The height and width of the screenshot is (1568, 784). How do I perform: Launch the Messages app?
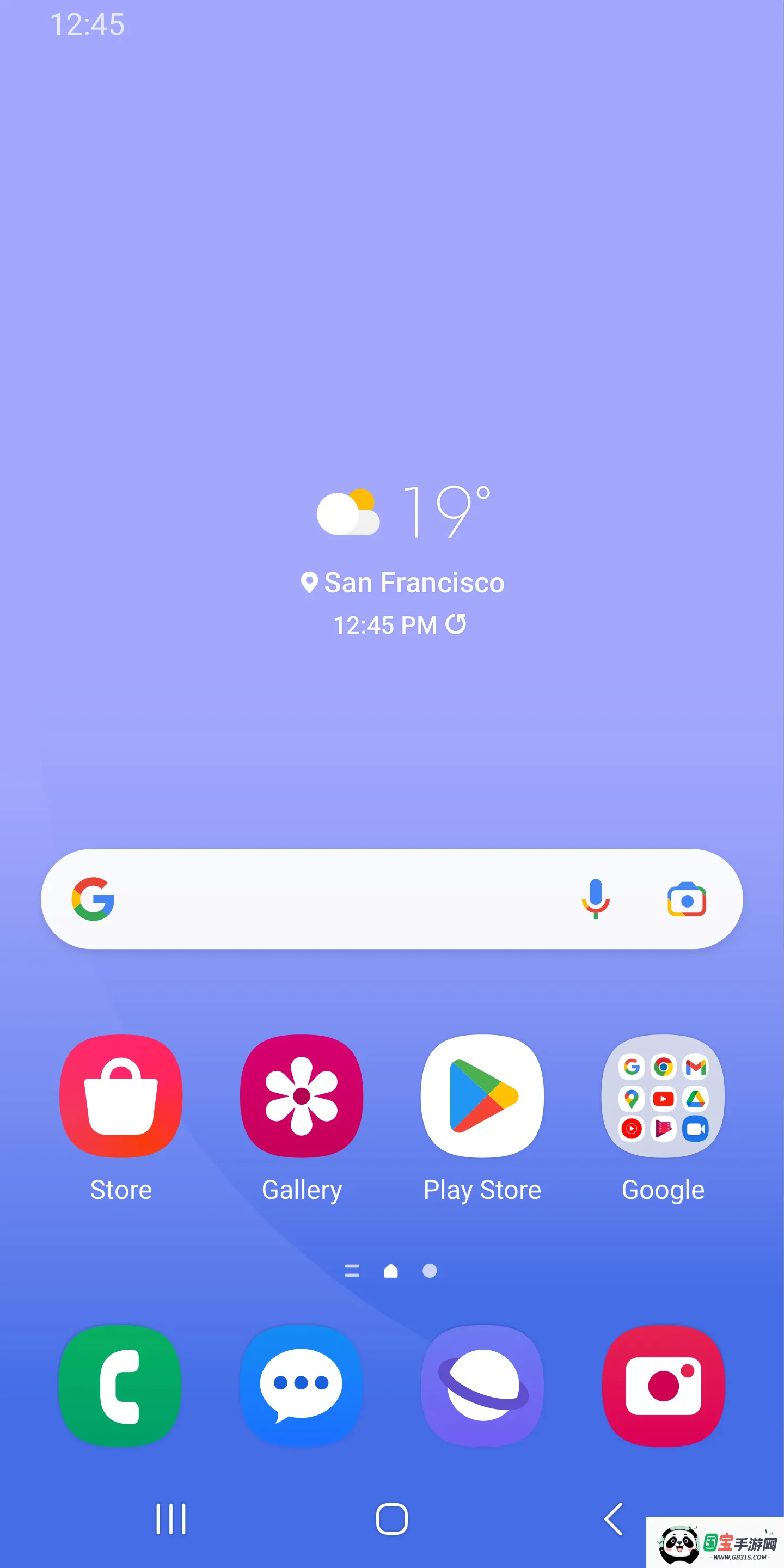pyautogui.click(x=301, y=1386)
